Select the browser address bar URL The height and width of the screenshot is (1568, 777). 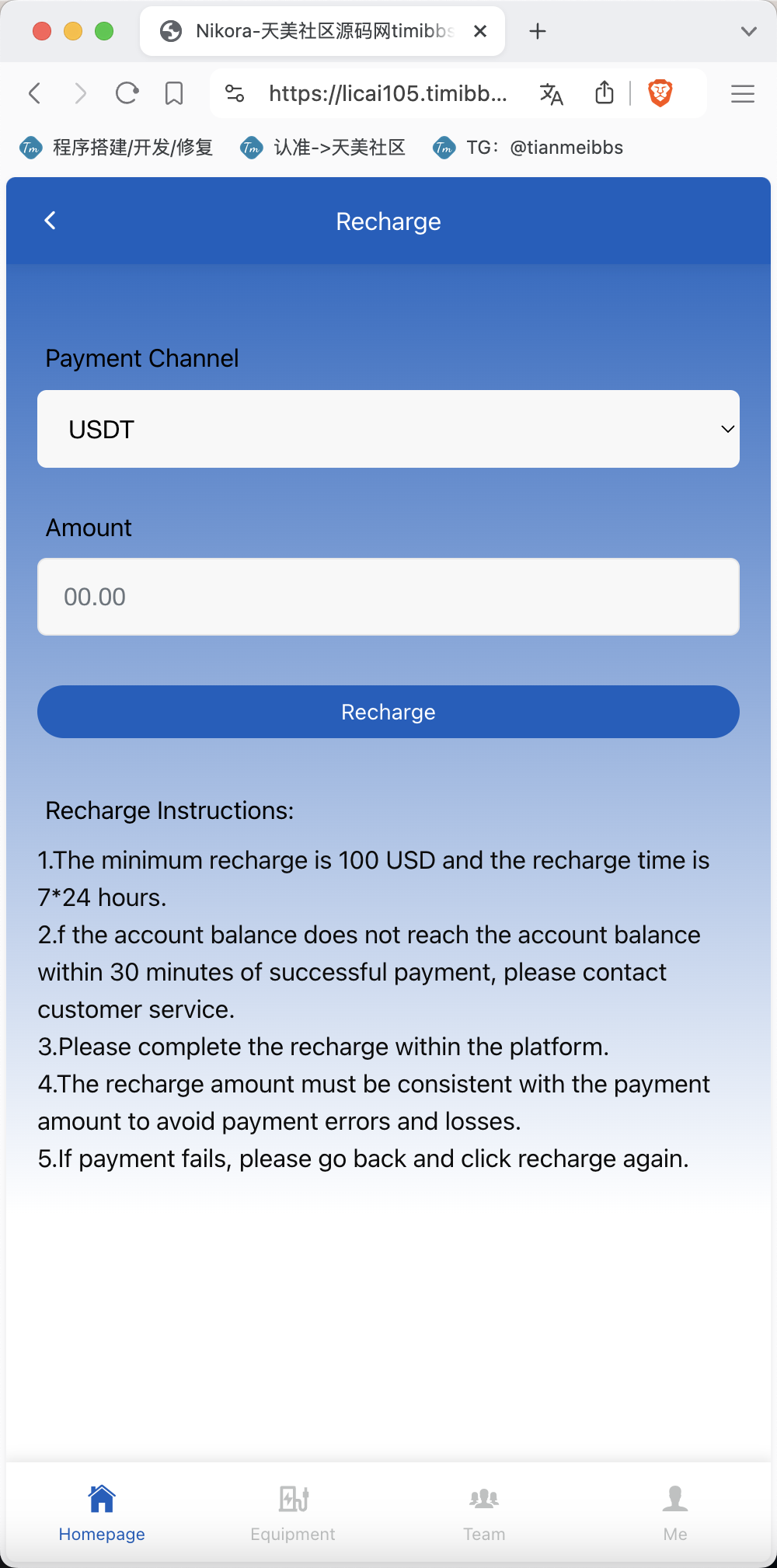[388, 94]
